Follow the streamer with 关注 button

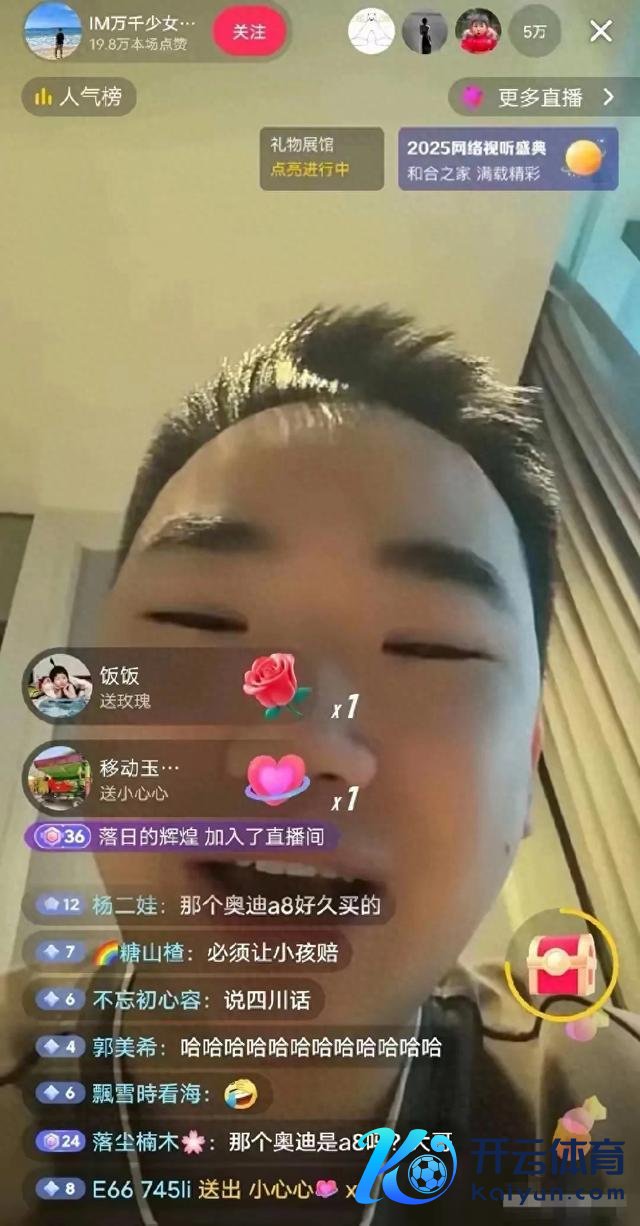(x=249, y=32)
